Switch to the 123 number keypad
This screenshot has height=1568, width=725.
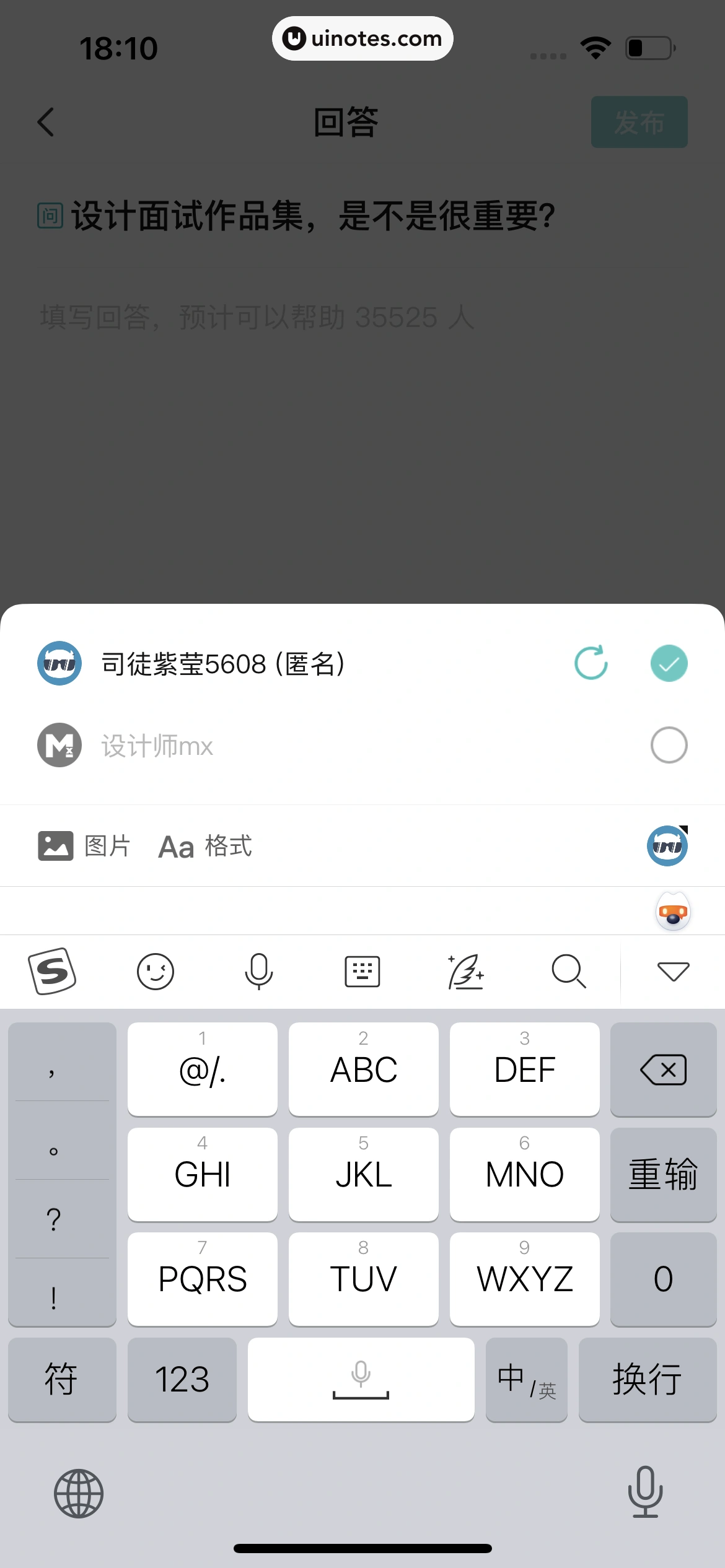(x=182, y=1380)
